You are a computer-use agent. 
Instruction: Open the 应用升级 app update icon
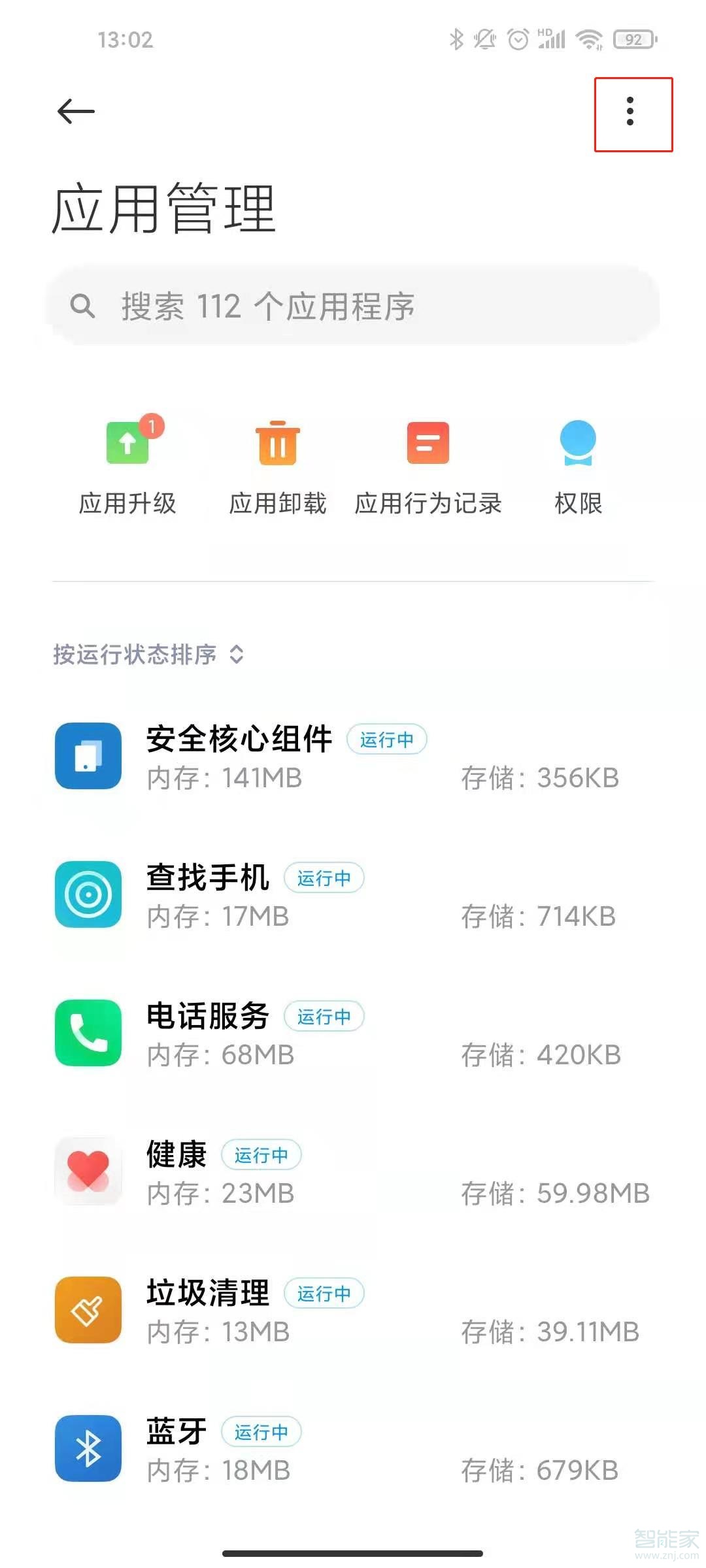click(x=128, y=444)
